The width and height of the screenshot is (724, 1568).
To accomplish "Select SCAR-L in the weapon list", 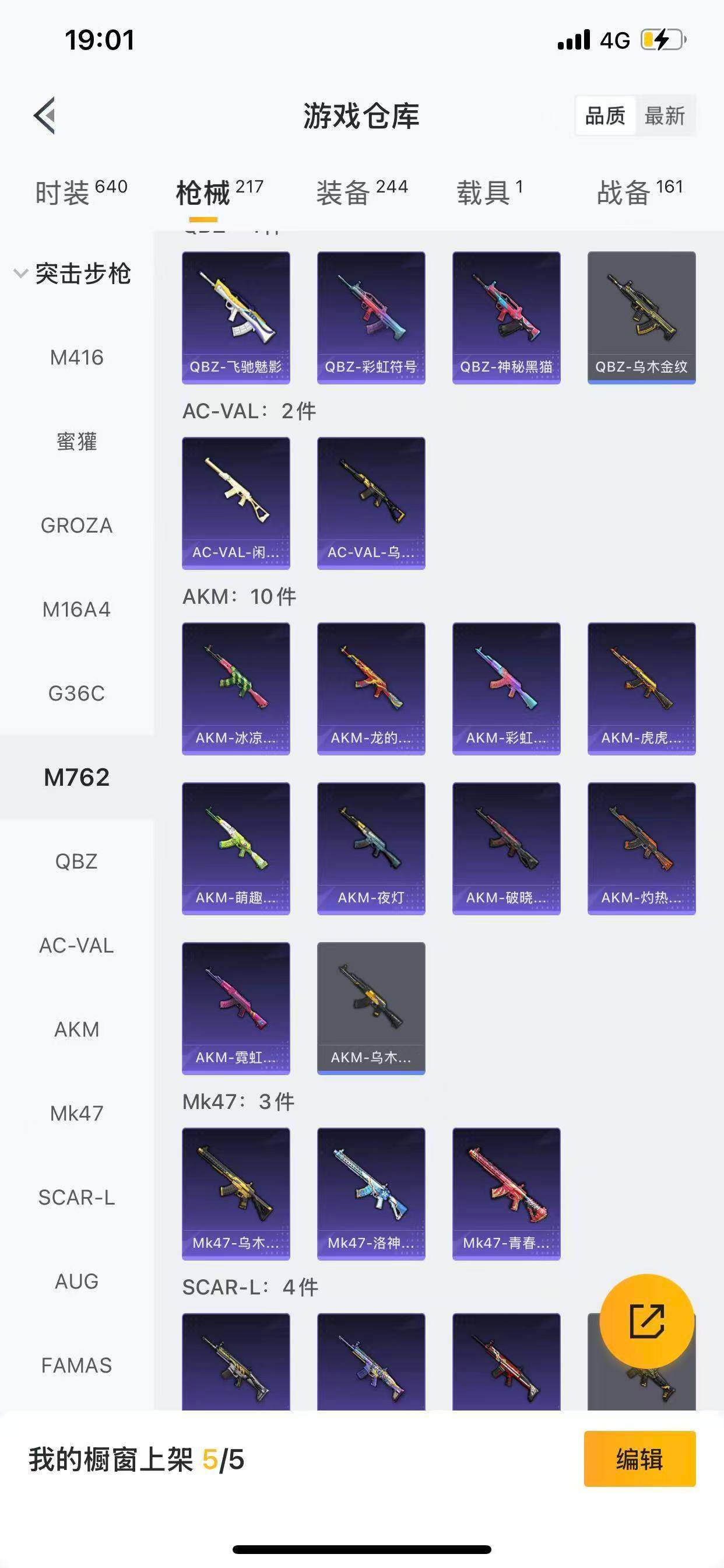I will coord(77,1198).
